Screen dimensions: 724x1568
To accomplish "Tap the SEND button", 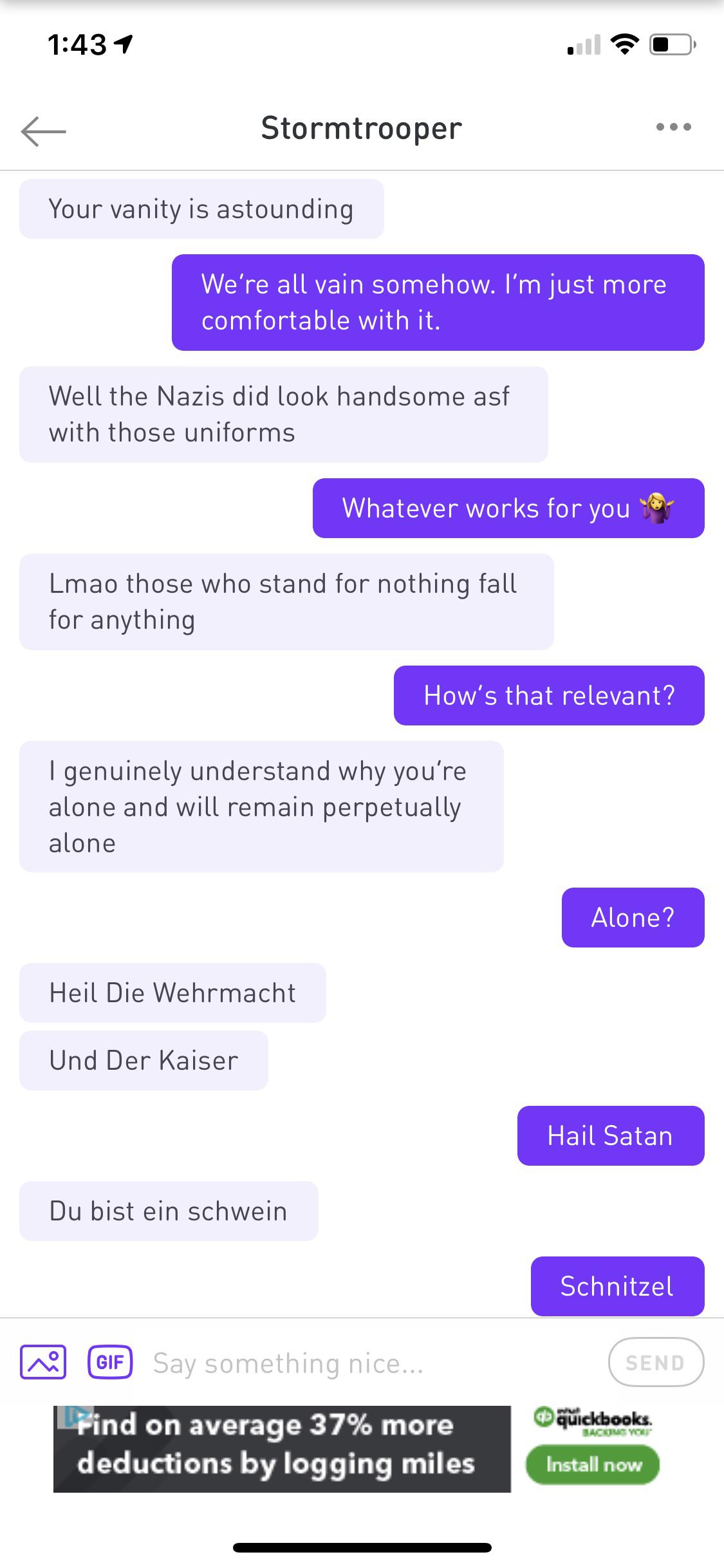I will coord(655,1362).
